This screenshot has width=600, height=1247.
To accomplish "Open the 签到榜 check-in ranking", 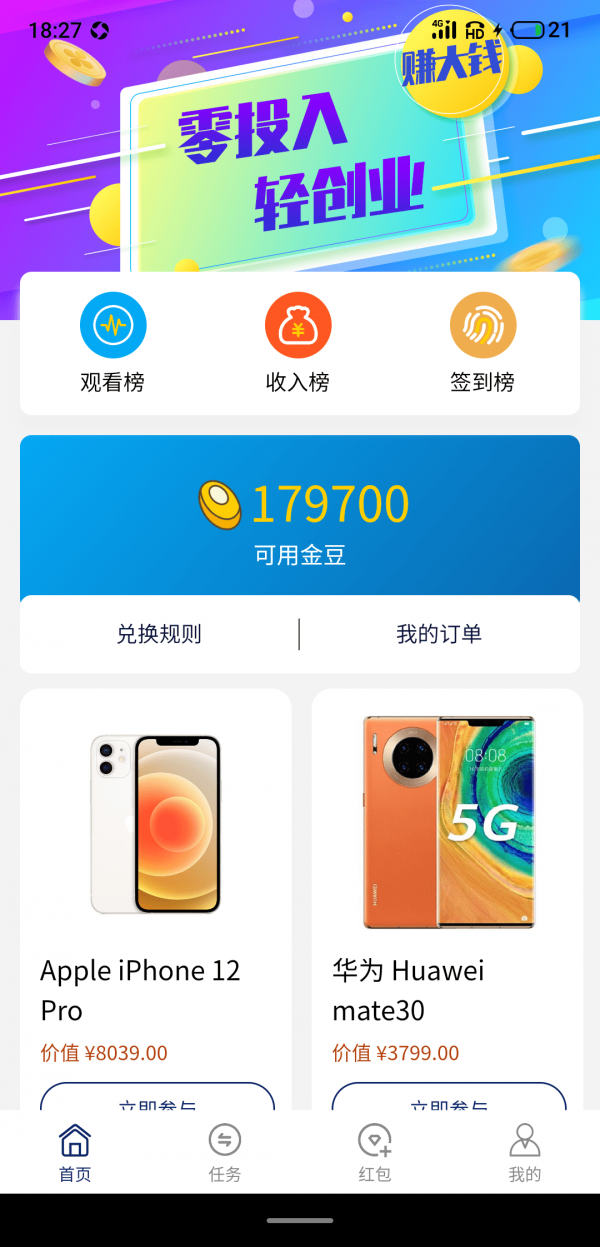I will pyautogui.click(x=483, y=342).
